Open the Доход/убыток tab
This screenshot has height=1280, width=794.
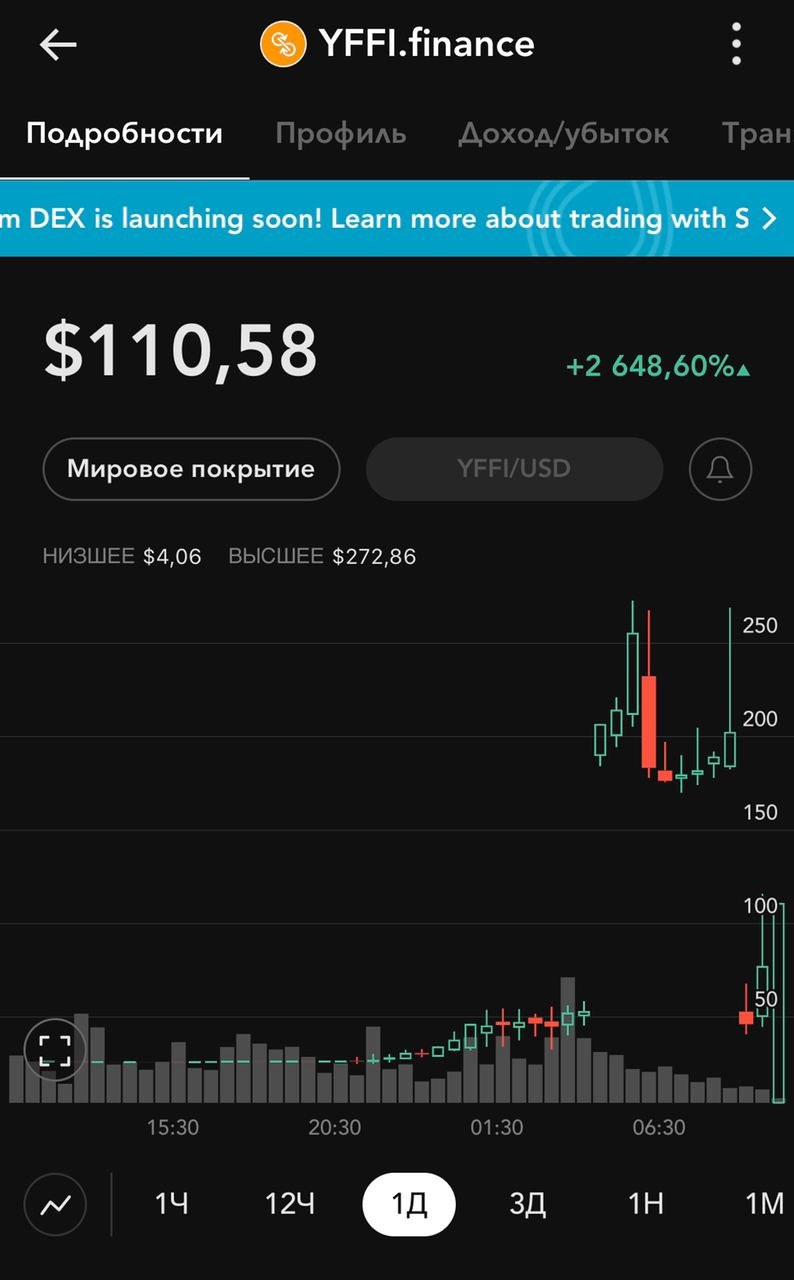tap(563, 134)
